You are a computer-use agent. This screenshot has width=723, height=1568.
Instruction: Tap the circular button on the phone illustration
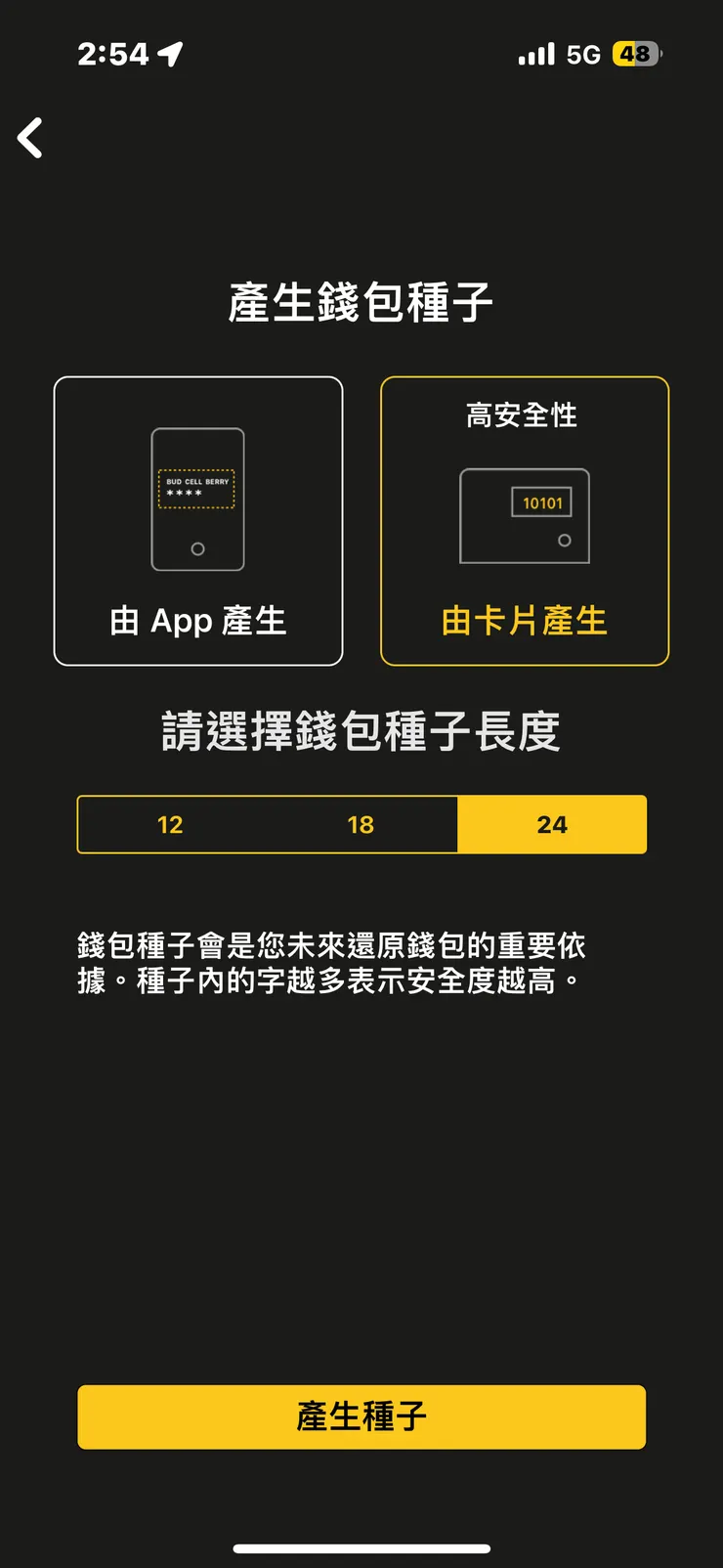198,548
